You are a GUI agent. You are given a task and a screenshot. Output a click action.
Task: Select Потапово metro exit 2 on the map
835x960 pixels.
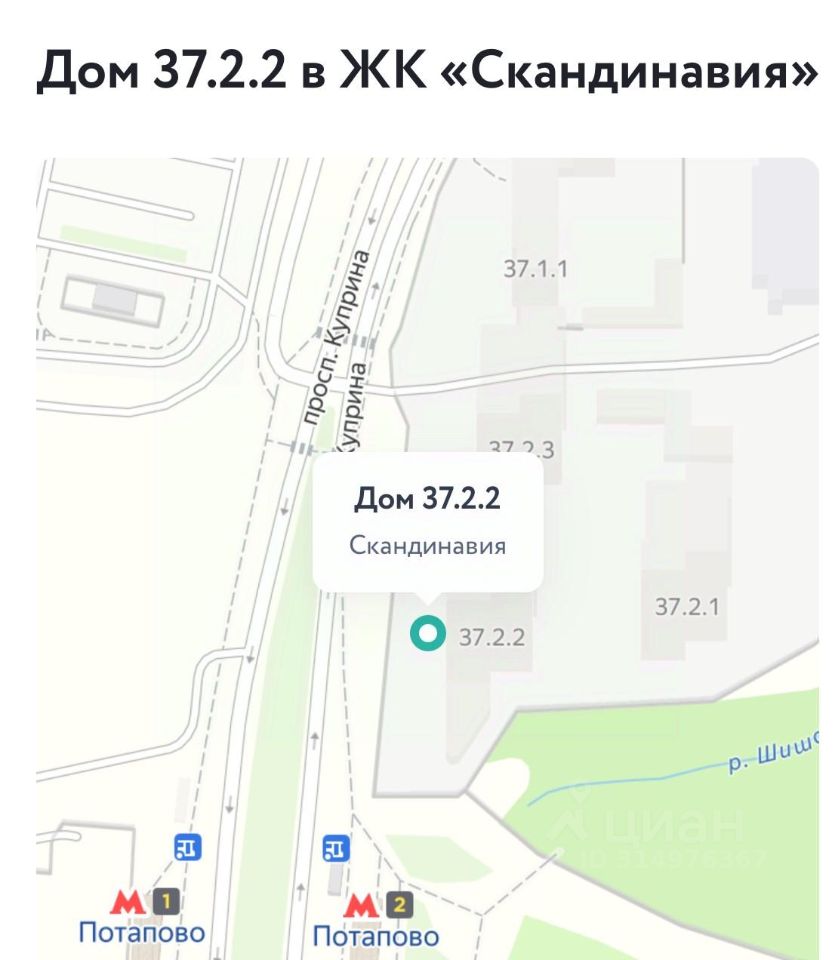click(375, 908)
